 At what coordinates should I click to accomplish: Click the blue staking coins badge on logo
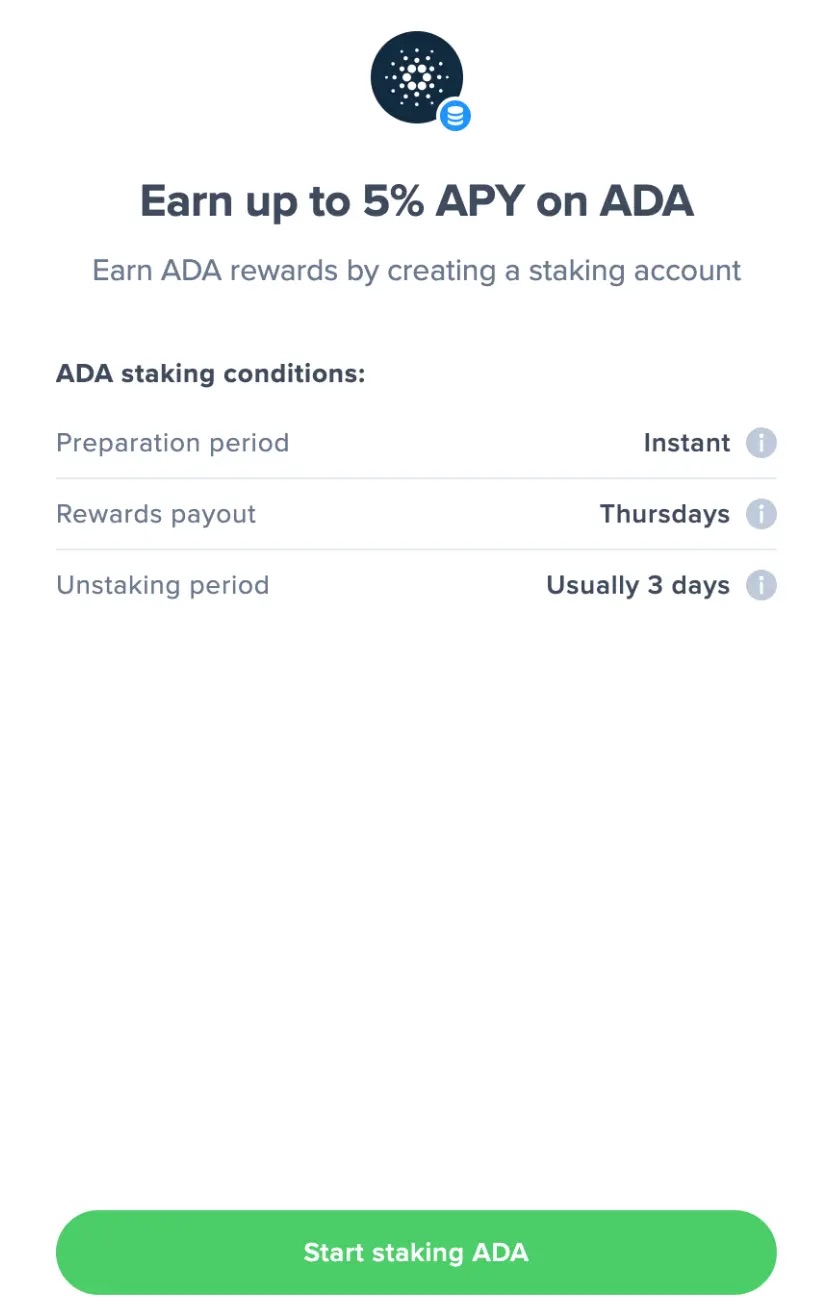(x=455, y=116)
